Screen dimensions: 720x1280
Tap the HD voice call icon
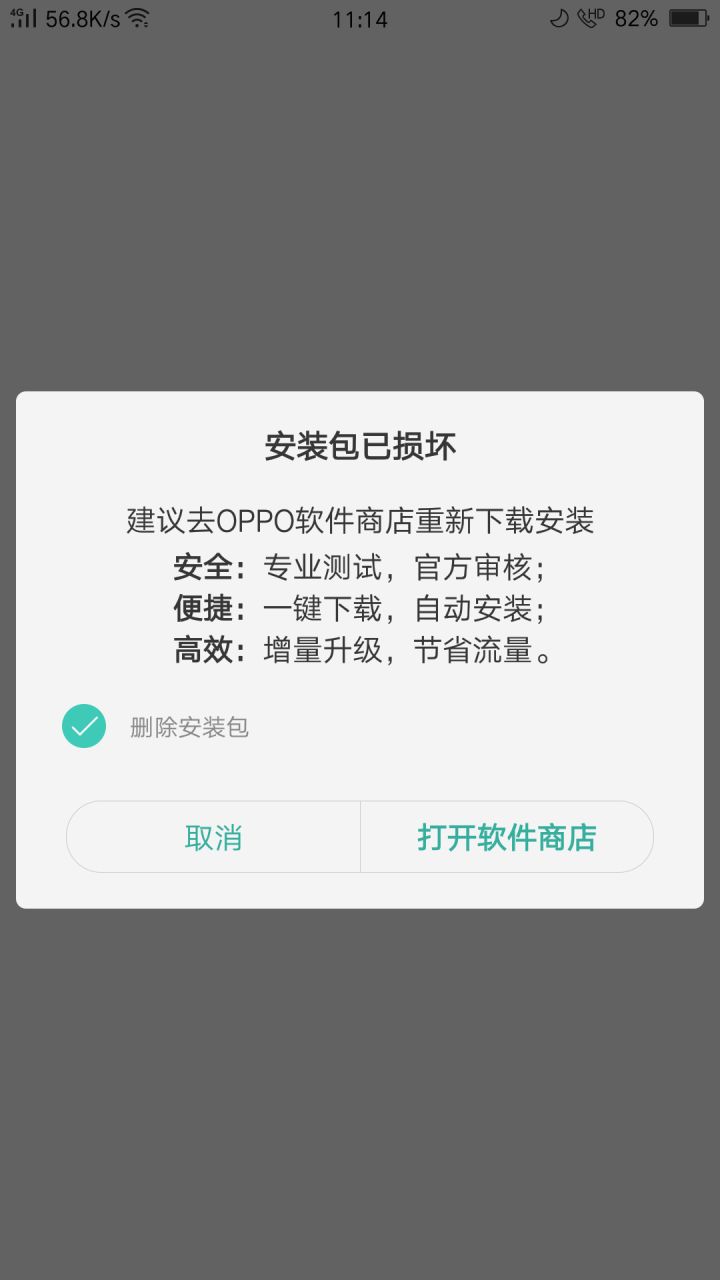(x=588, y=18)
